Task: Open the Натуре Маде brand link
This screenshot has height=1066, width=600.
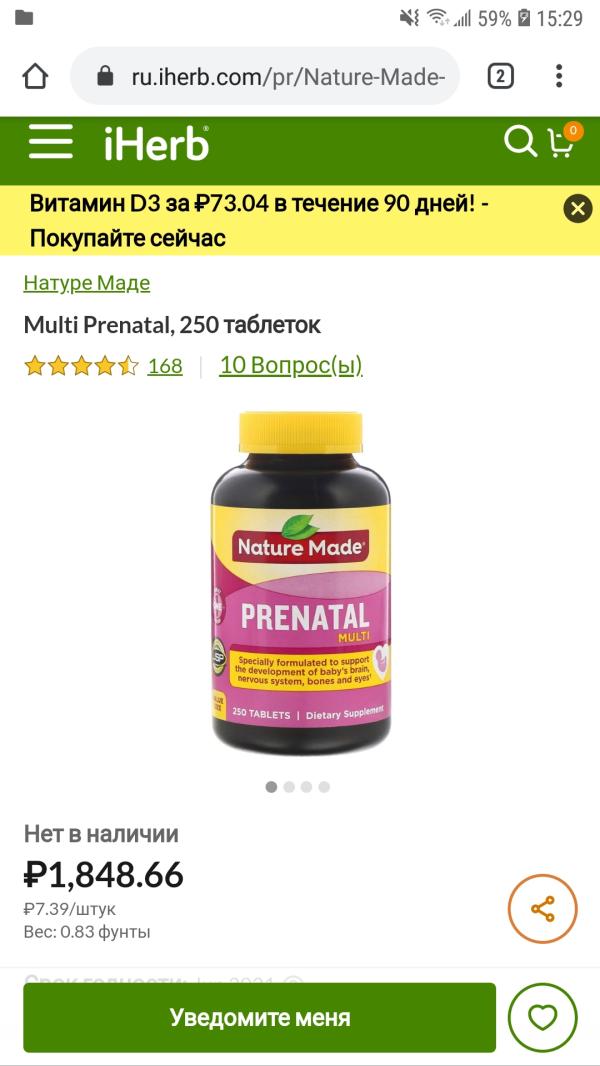Action: (87, 283)
